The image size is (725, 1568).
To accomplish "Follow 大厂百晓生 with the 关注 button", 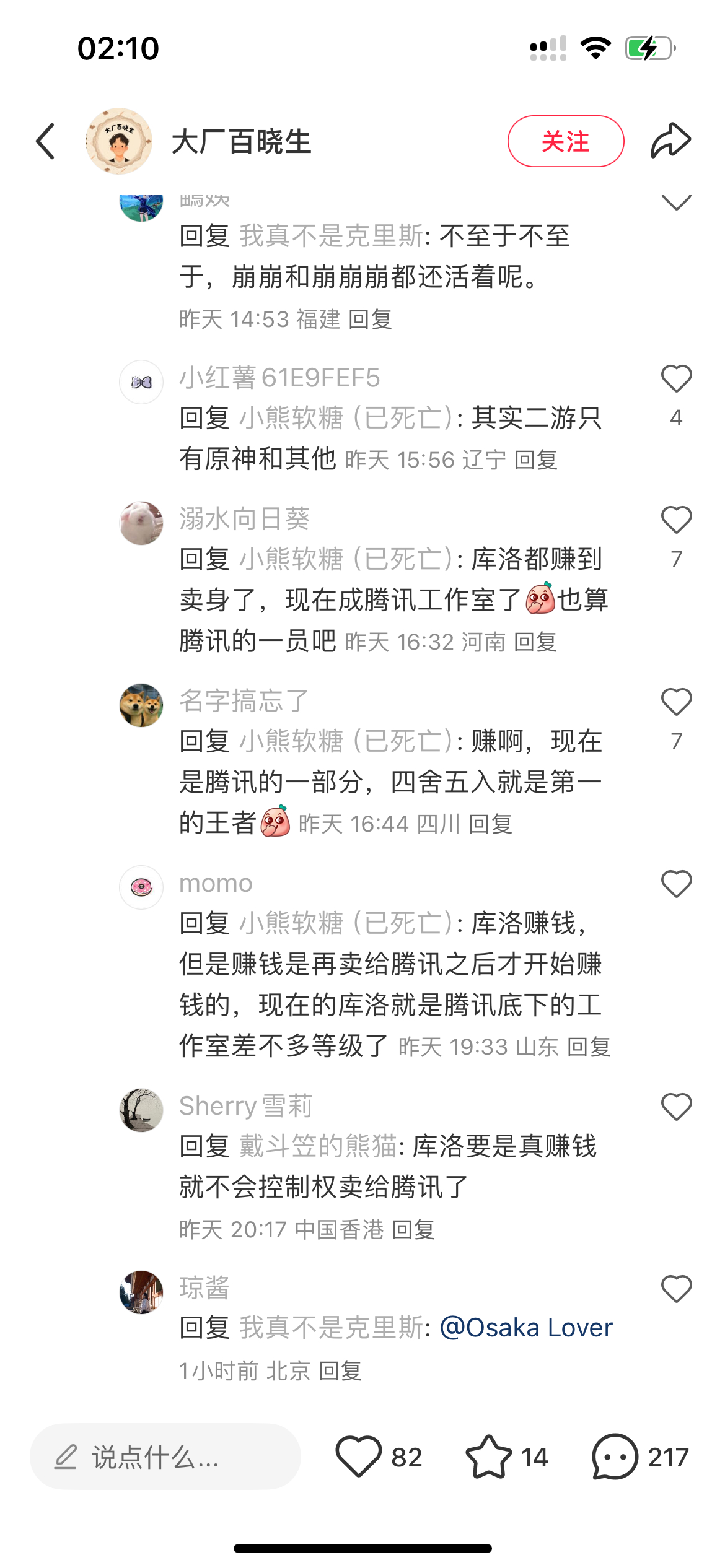I will [566, 141].
